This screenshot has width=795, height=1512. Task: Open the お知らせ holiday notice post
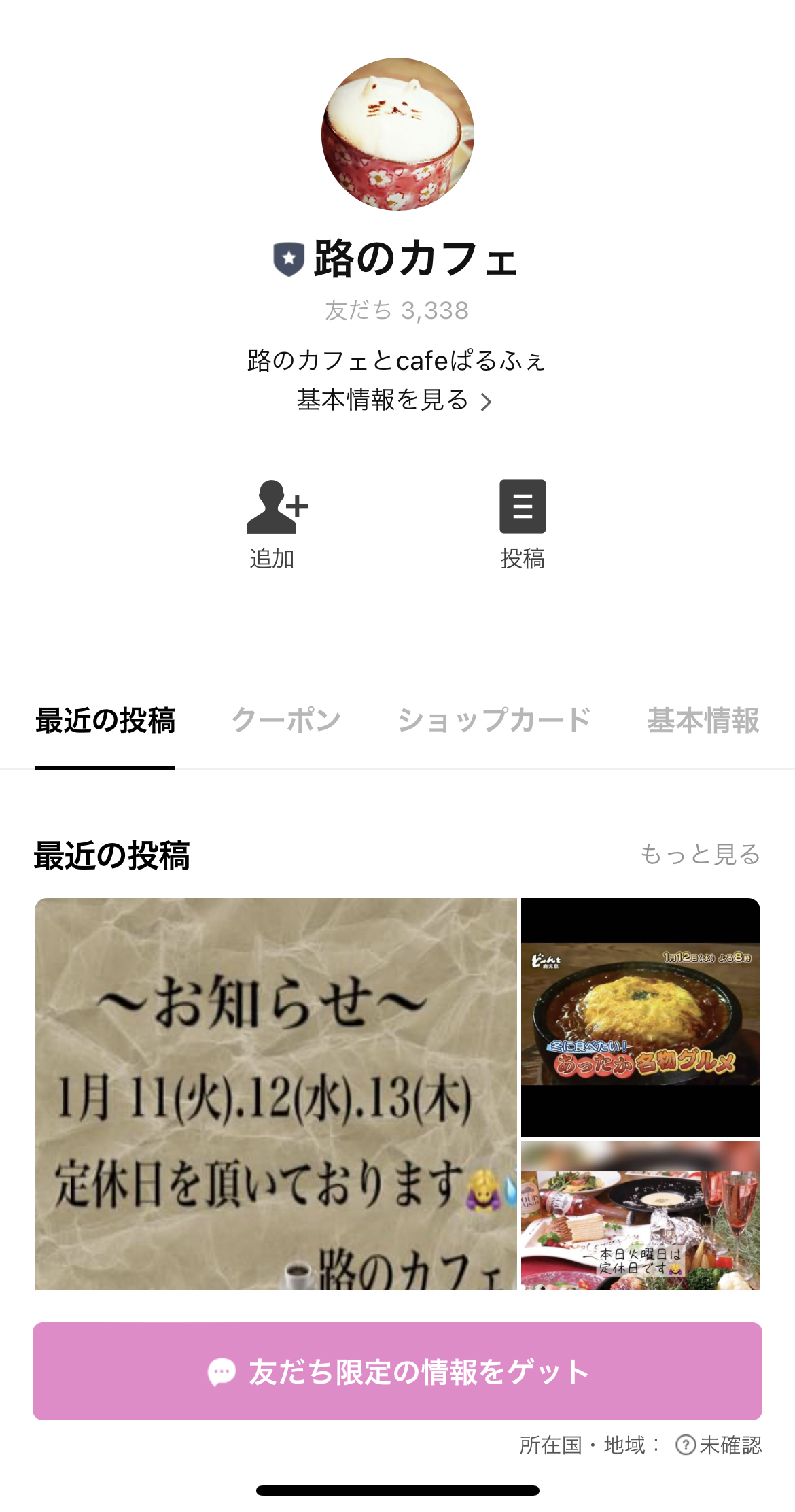click(x=276, y=1095)
